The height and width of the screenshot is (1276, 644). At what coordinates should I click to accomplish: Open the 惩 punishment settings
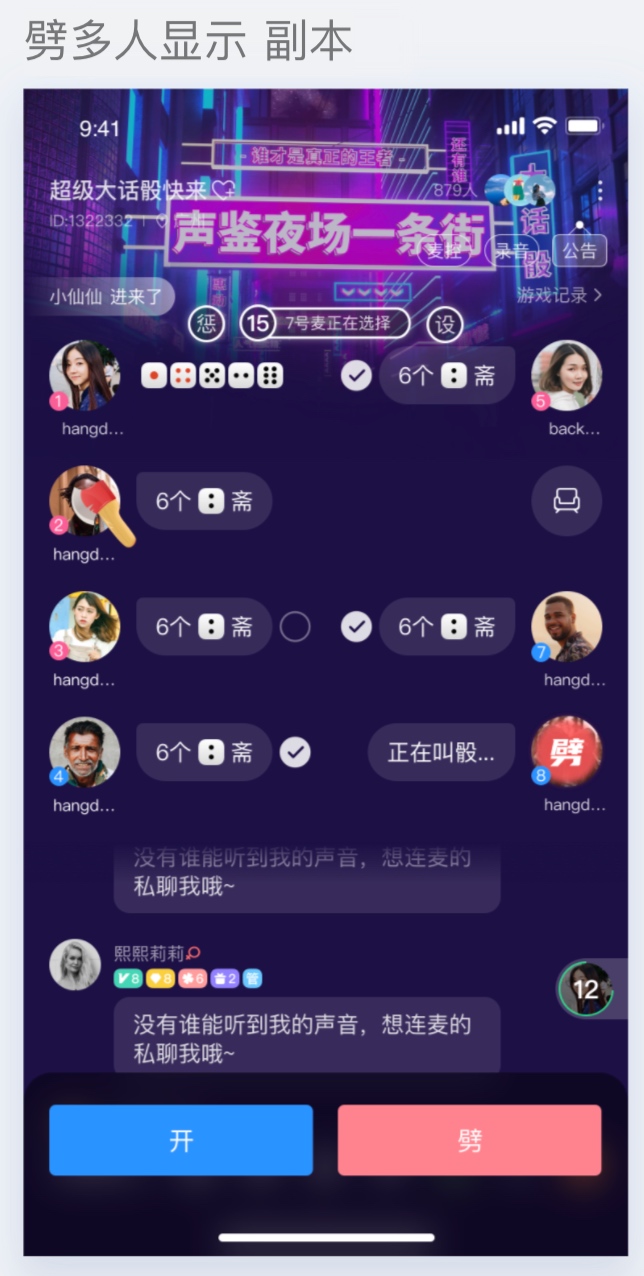click(x=206, y=323)
